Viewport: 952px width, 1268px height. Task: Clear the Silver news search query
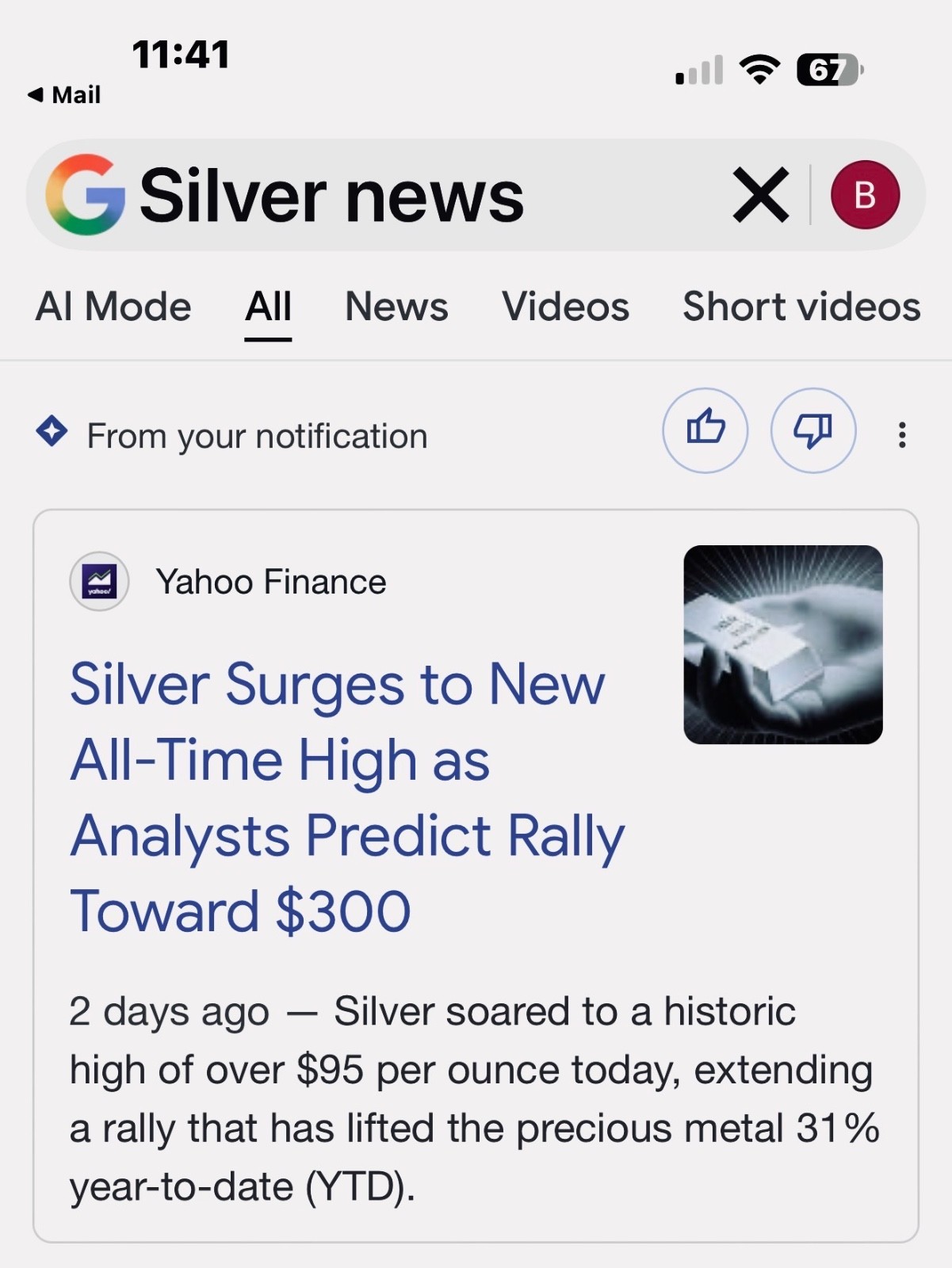760,195
